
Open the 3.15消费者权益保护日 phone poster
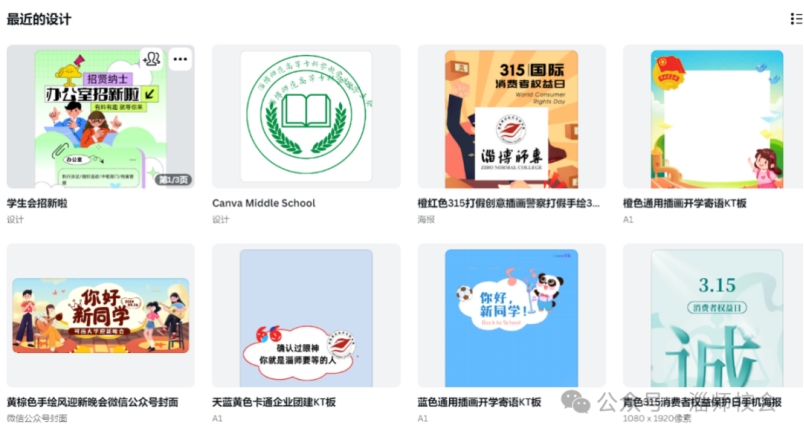pos(715,315)
